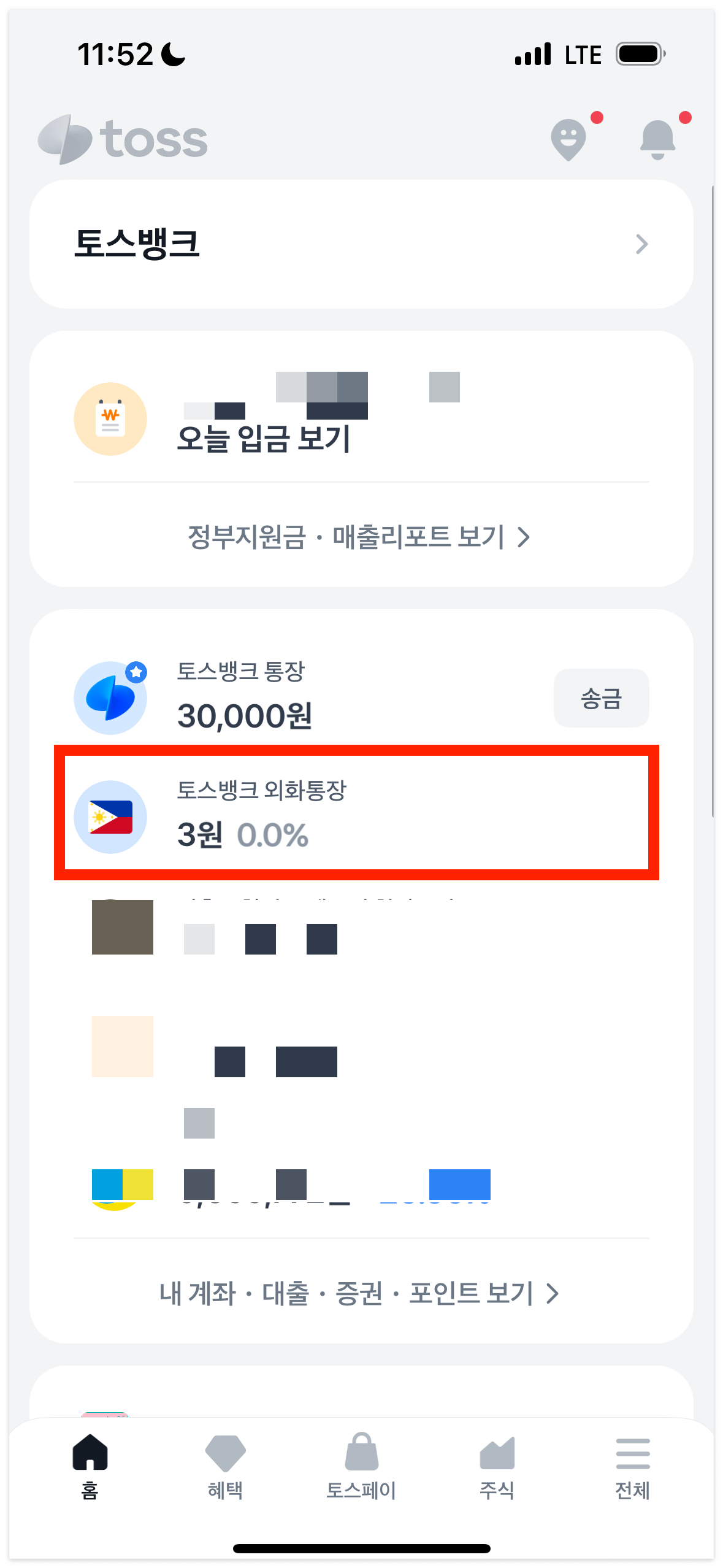
Task: Select the Toss logo
Action: [121, 139]
